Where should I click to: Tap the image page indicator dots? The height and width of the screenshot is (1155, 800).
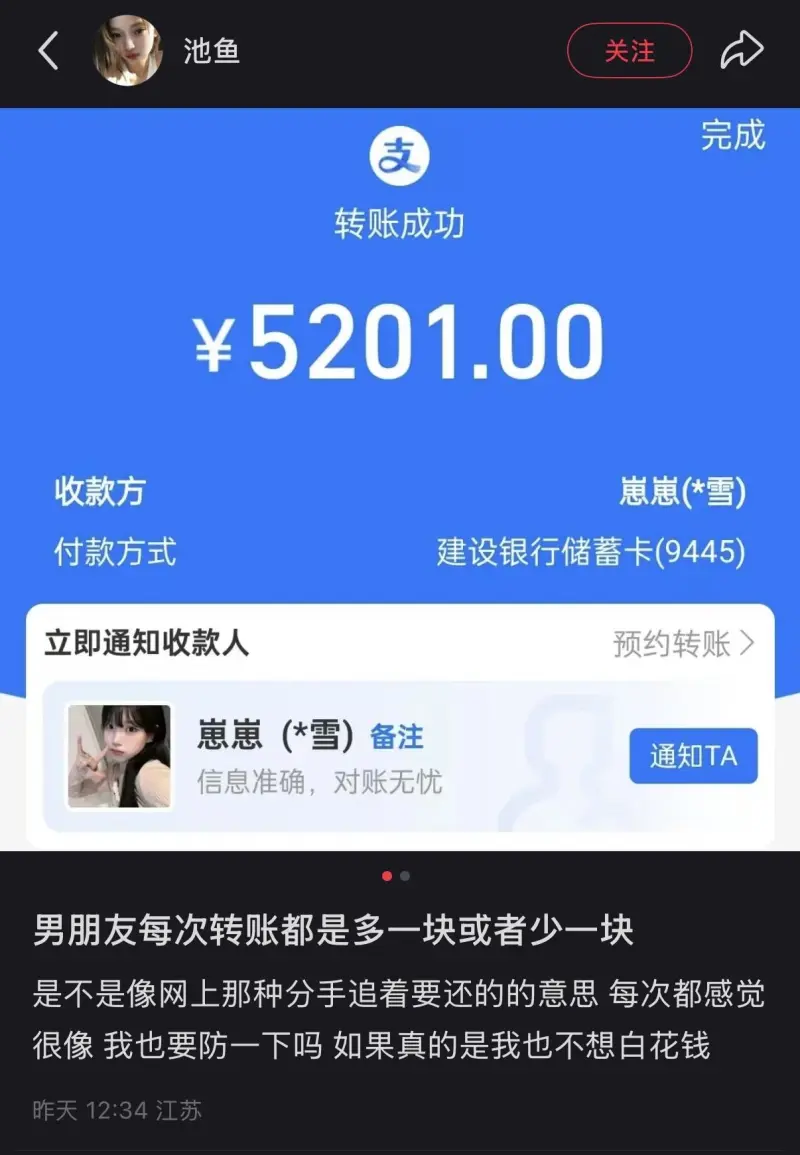(x=396, y=876)
